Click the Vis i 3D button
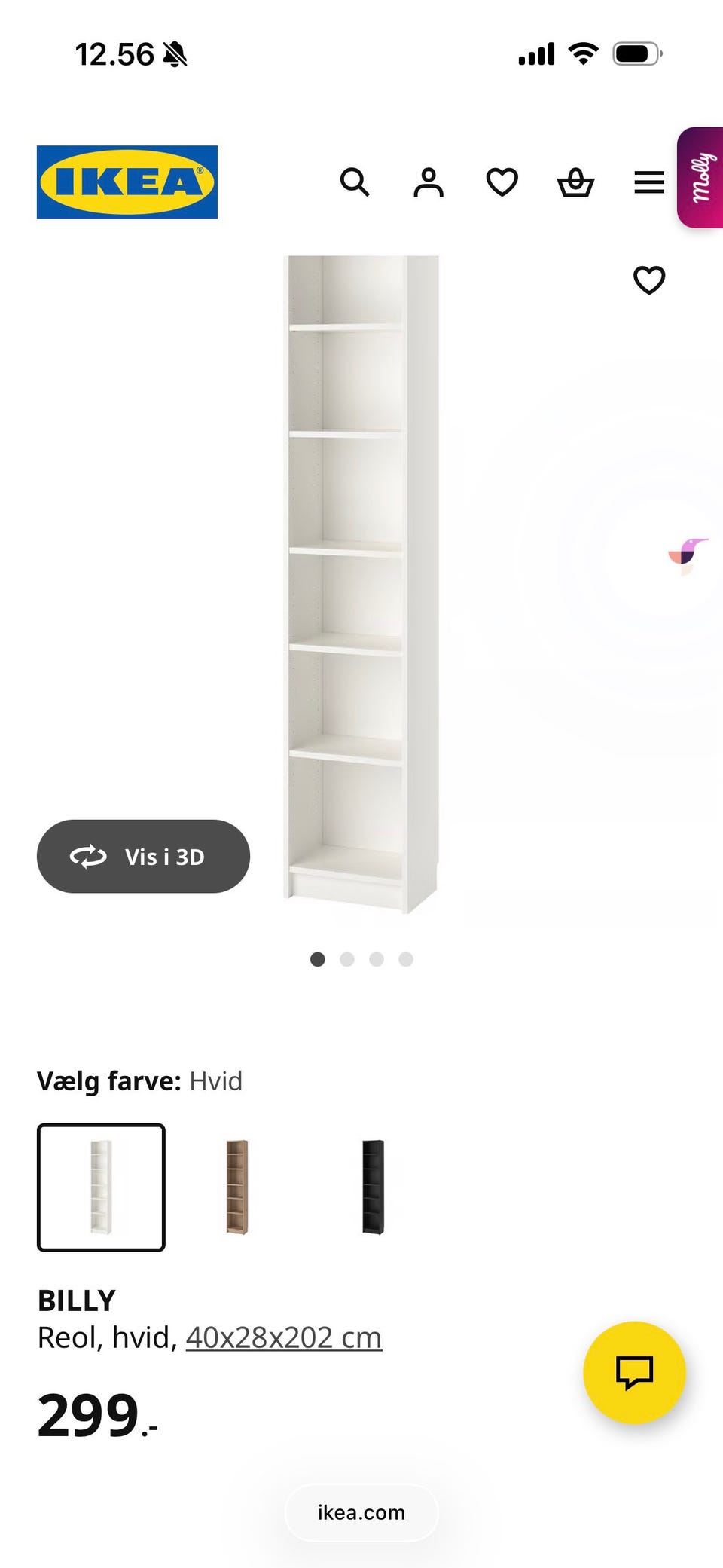 pyautogui.click(x=143, y=856)
